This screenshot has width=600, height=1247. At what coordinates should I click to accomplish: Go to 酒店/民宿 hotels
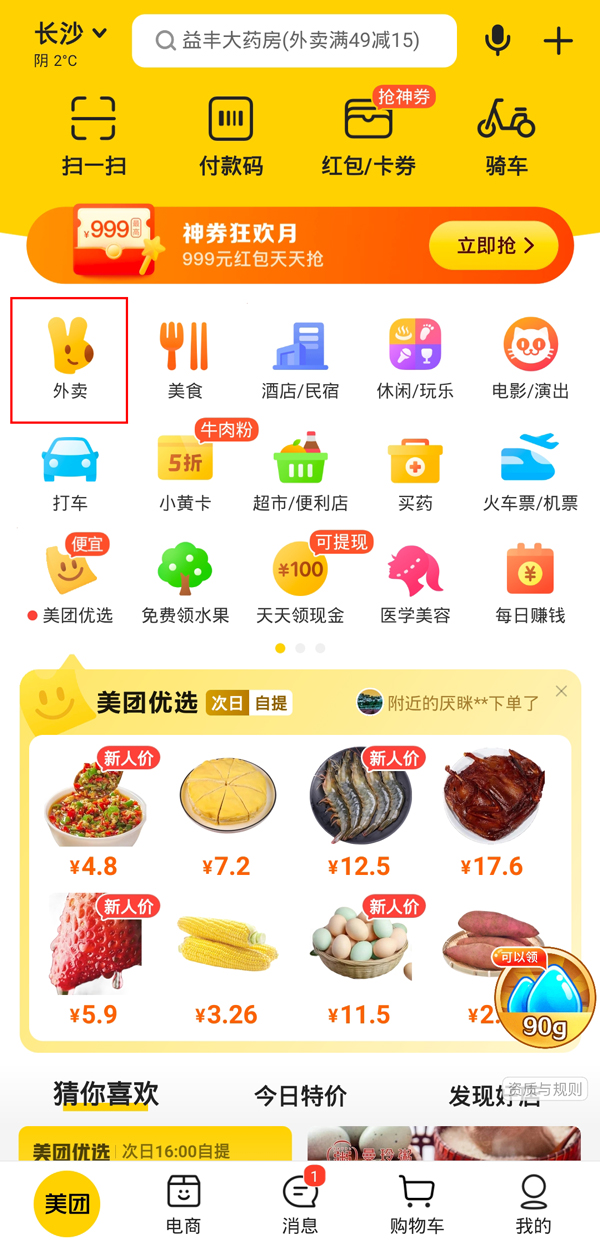point(300,360)
